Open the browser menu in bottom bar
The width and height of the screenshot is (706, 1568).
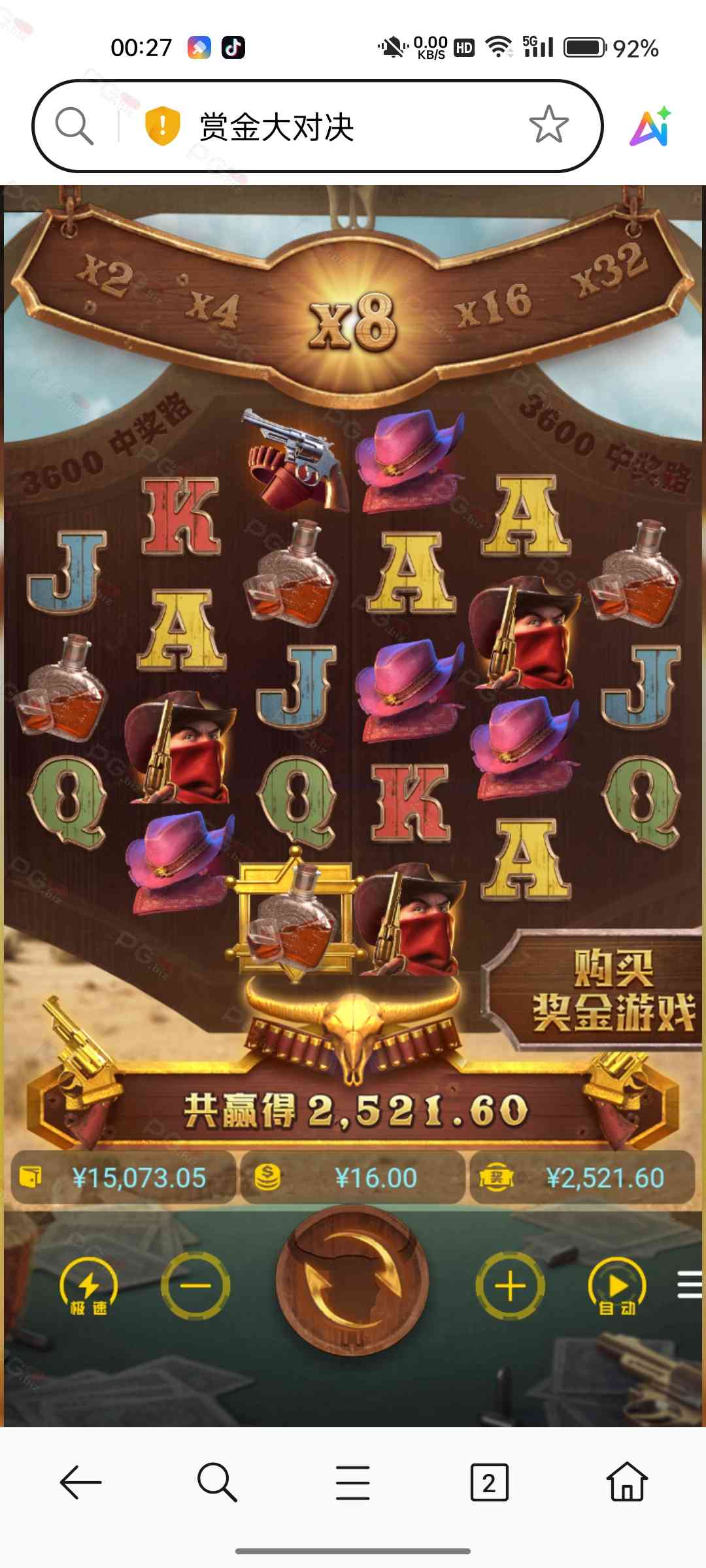coord(352,1482)
